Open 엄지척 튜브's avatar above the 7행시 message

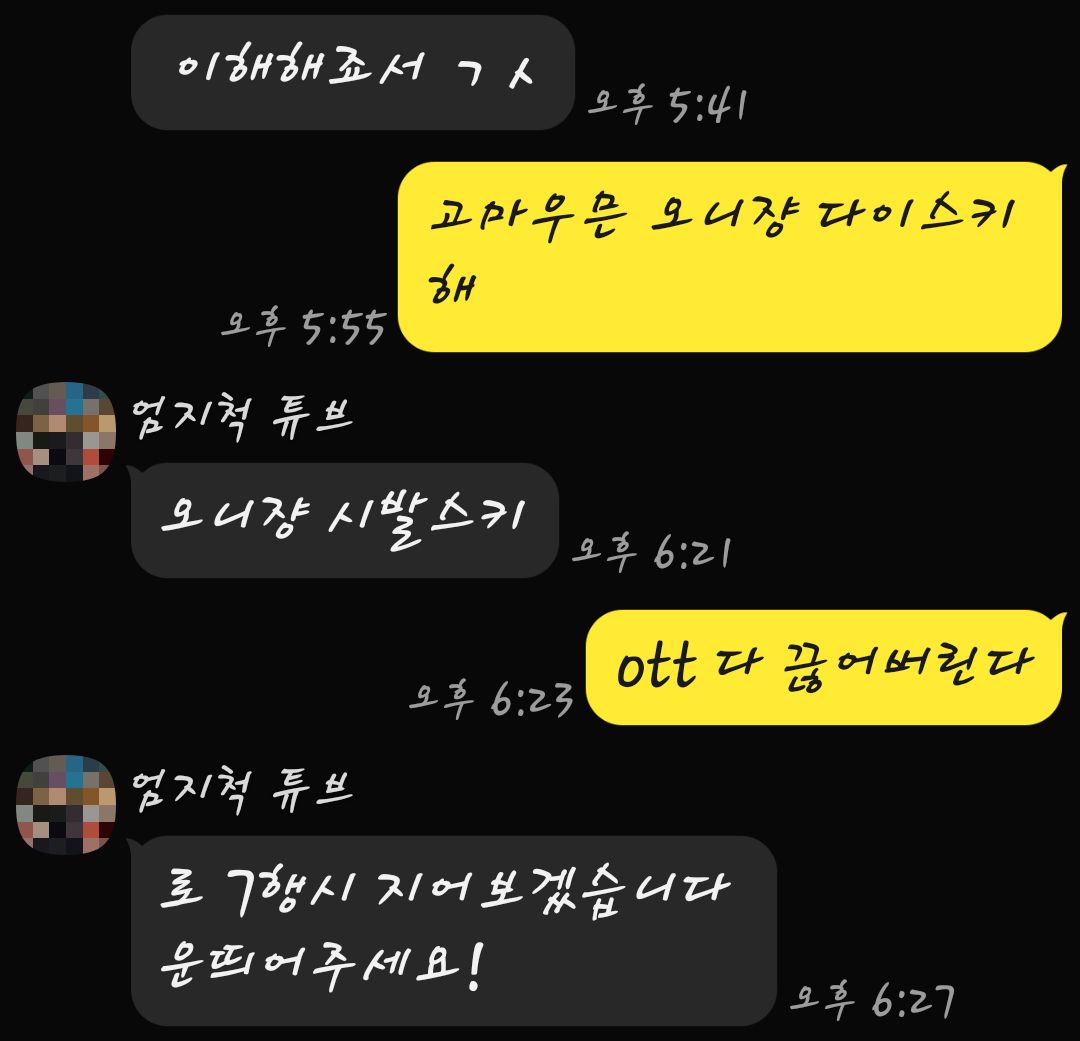coord(66,804)
